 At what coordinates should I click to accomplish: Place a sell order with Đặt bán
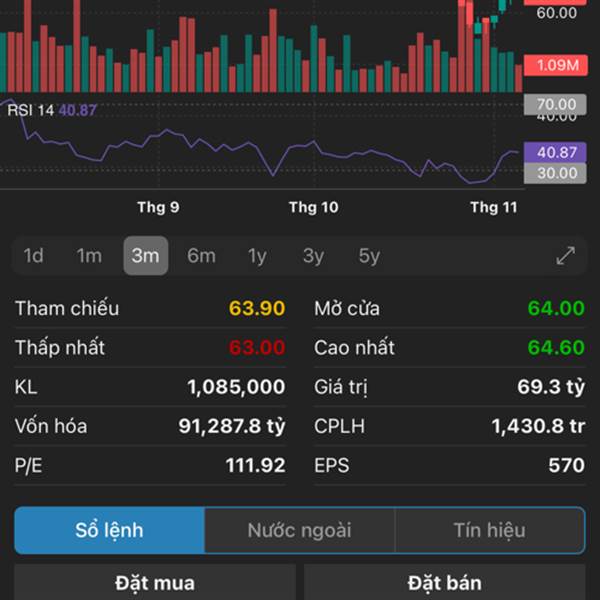point(445,583)
